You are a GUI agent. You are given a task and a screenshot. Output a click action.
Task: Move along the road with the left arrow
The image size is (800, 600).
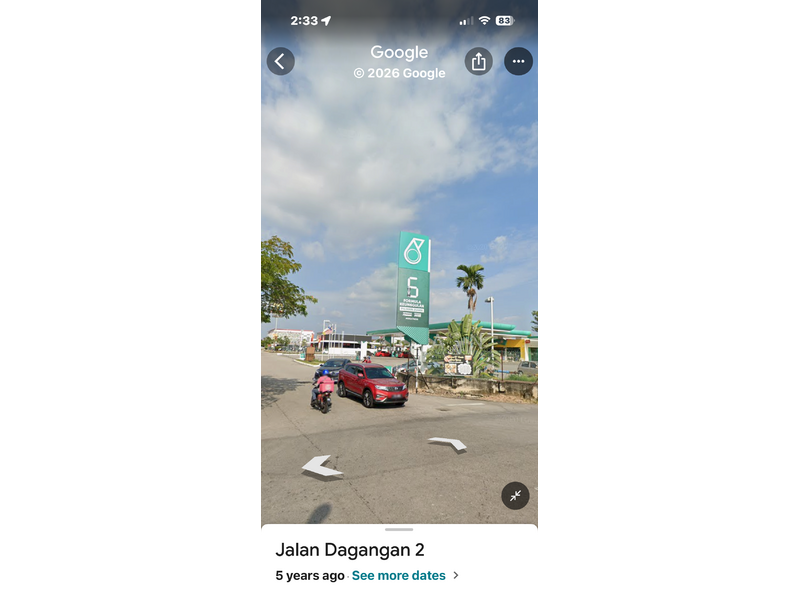pyautogui.click(x=322, y=466)
